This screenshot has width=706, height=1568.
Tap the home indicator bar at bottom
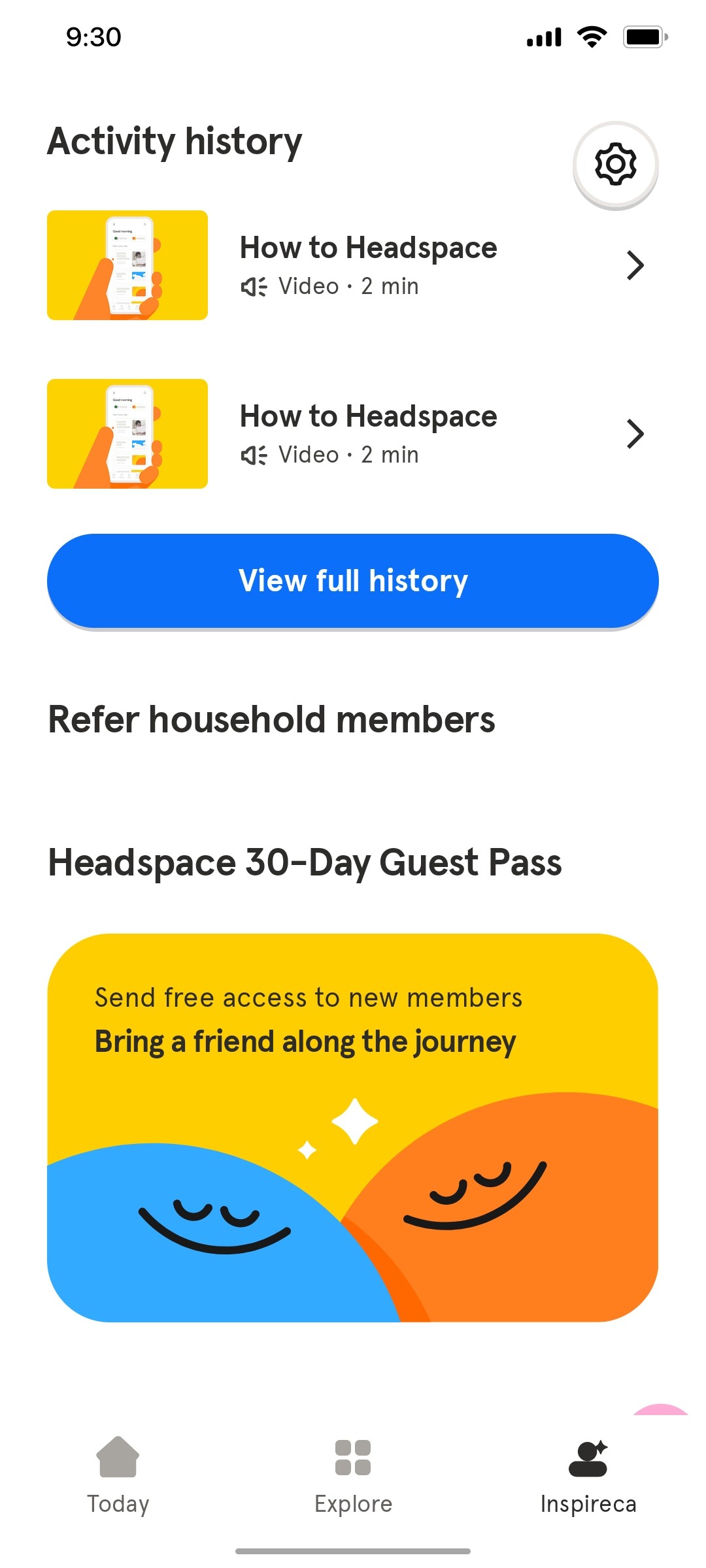(352, 1551)
